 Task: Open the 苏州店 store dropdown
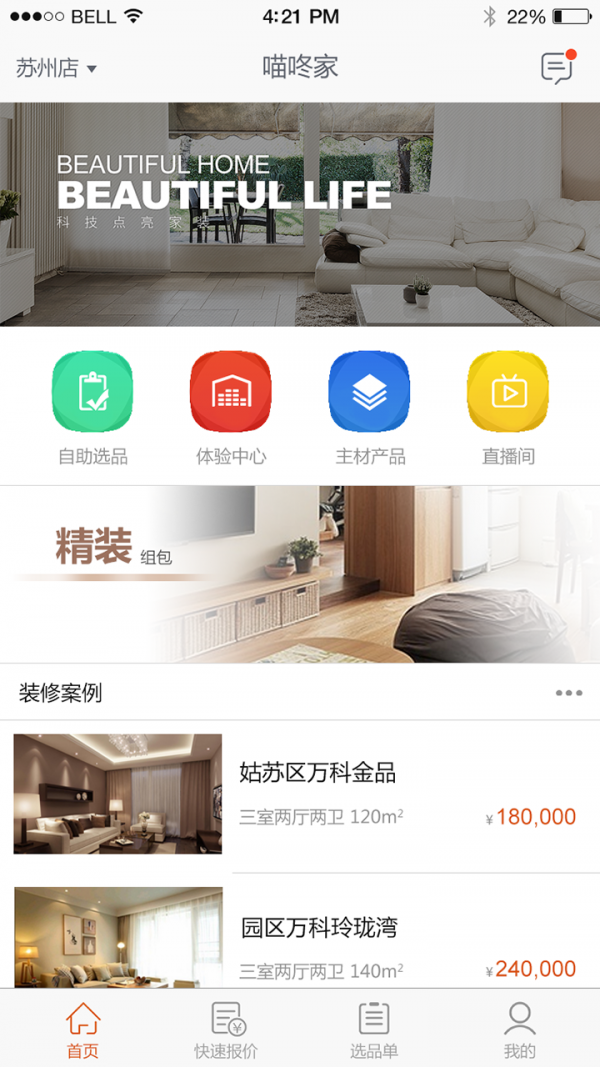click(56, 69)
